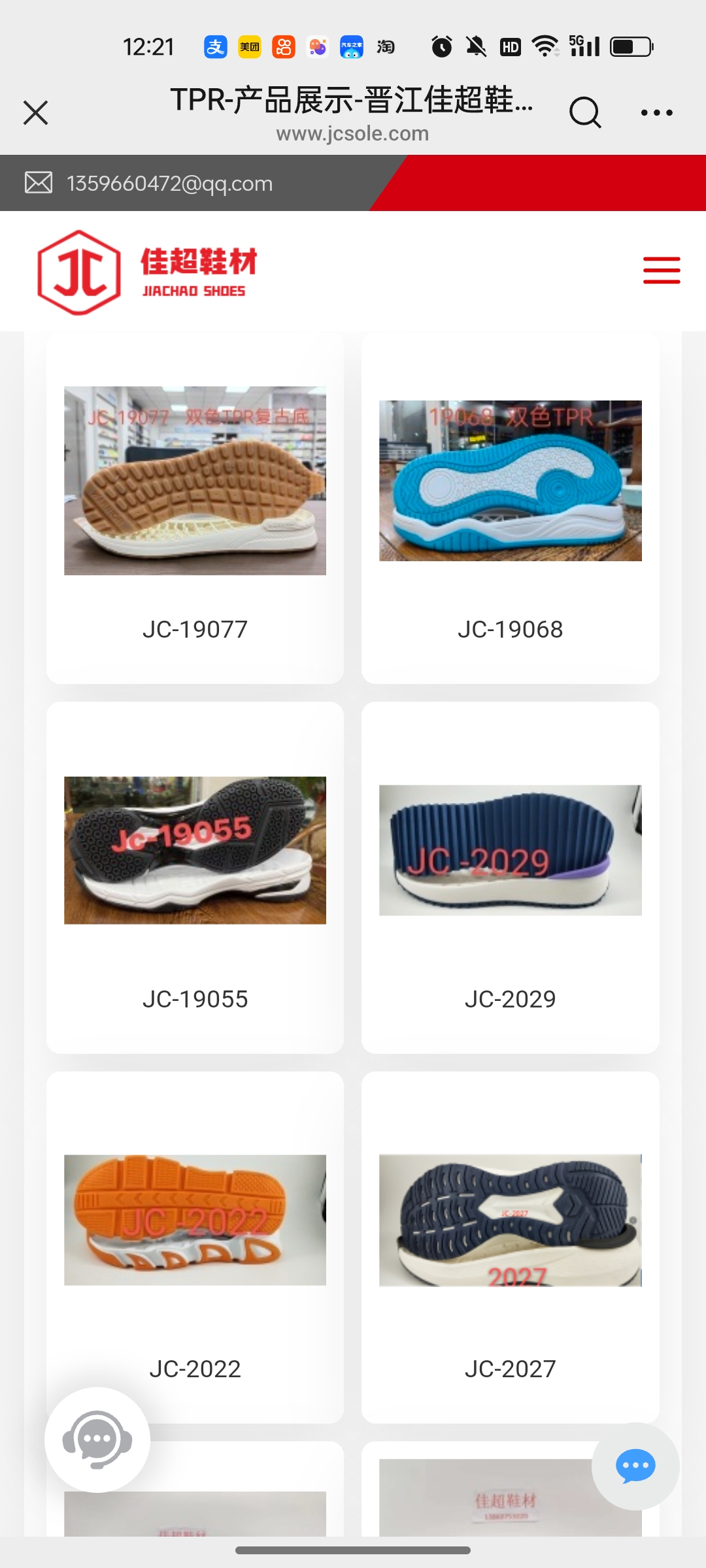
Task: Open the blue chat bubble button
Action: click(635, 1466)
